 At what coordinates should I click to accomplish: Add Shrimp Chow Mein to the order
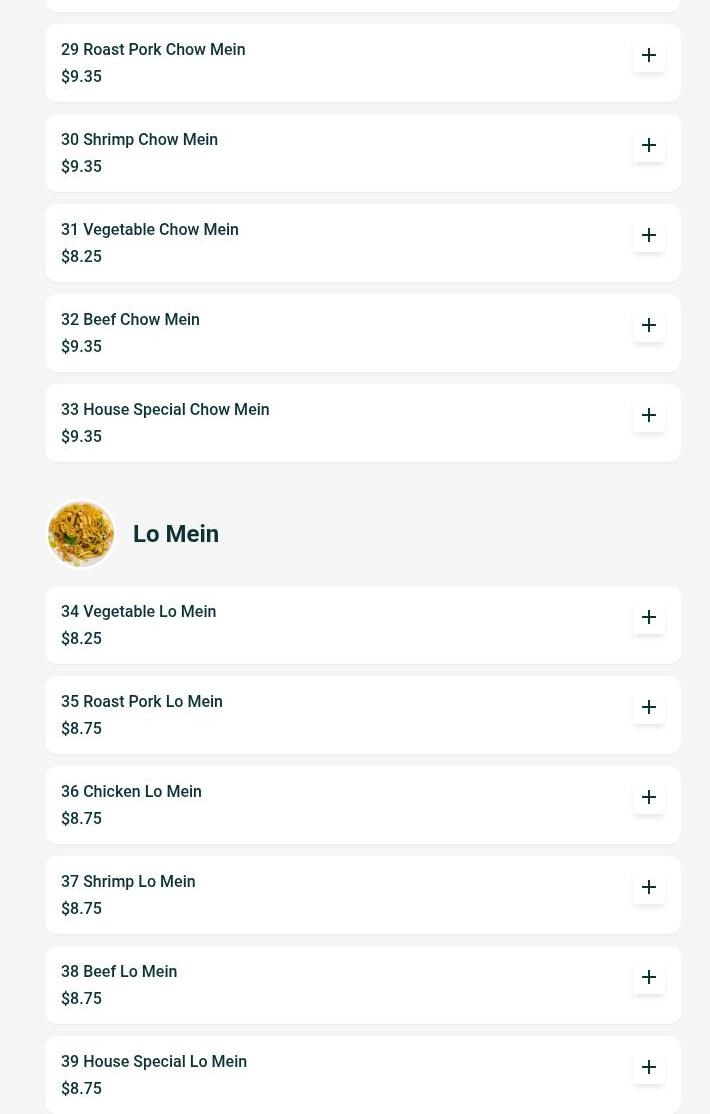[x=649, y=145]
